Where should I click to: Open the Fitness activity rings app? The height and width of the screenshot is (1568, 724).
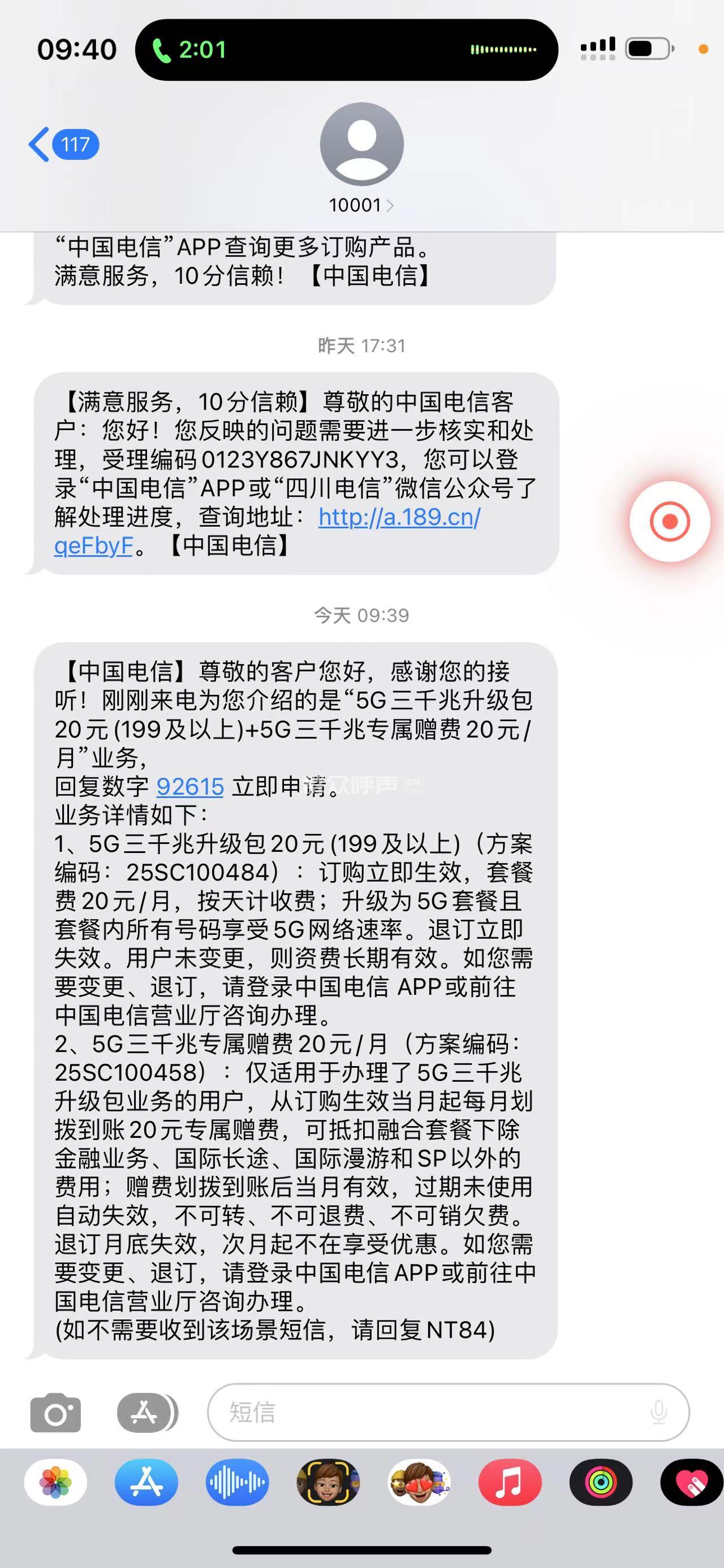tap(600, 1482)
